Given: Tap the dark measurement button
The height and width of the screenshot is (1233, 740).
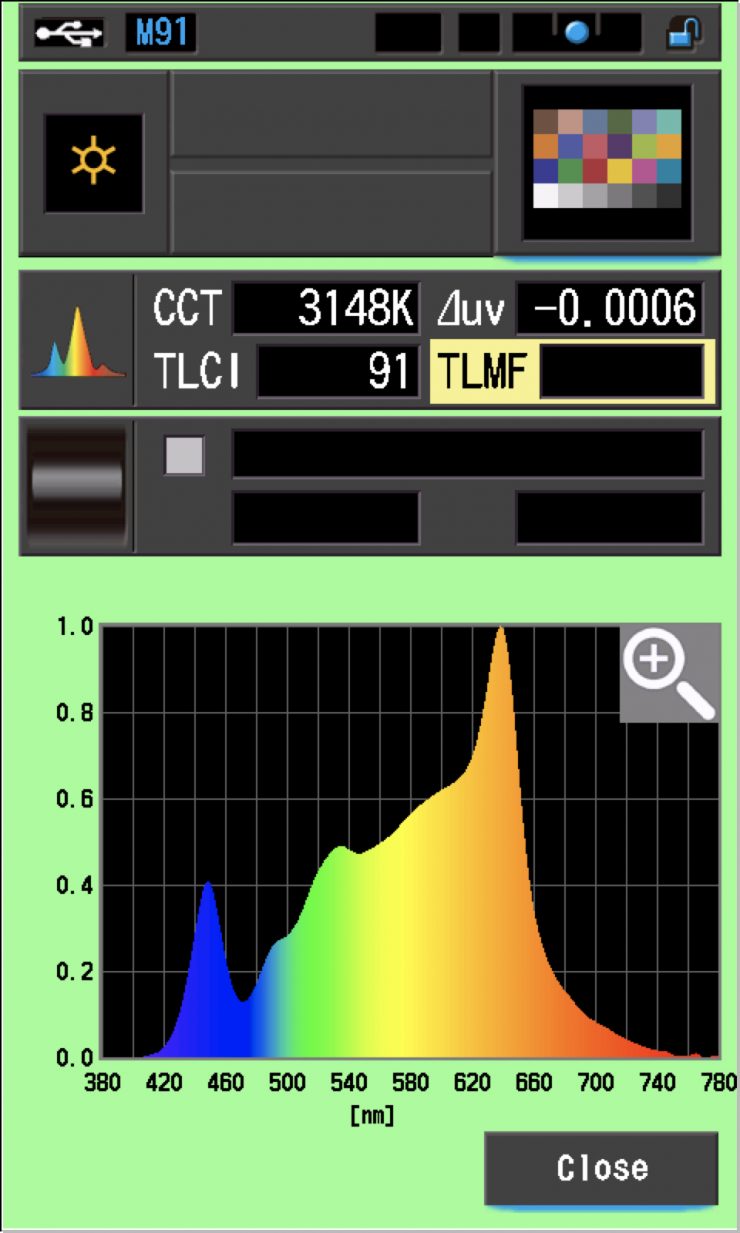Looking at the screenshot, I should 77,485.
